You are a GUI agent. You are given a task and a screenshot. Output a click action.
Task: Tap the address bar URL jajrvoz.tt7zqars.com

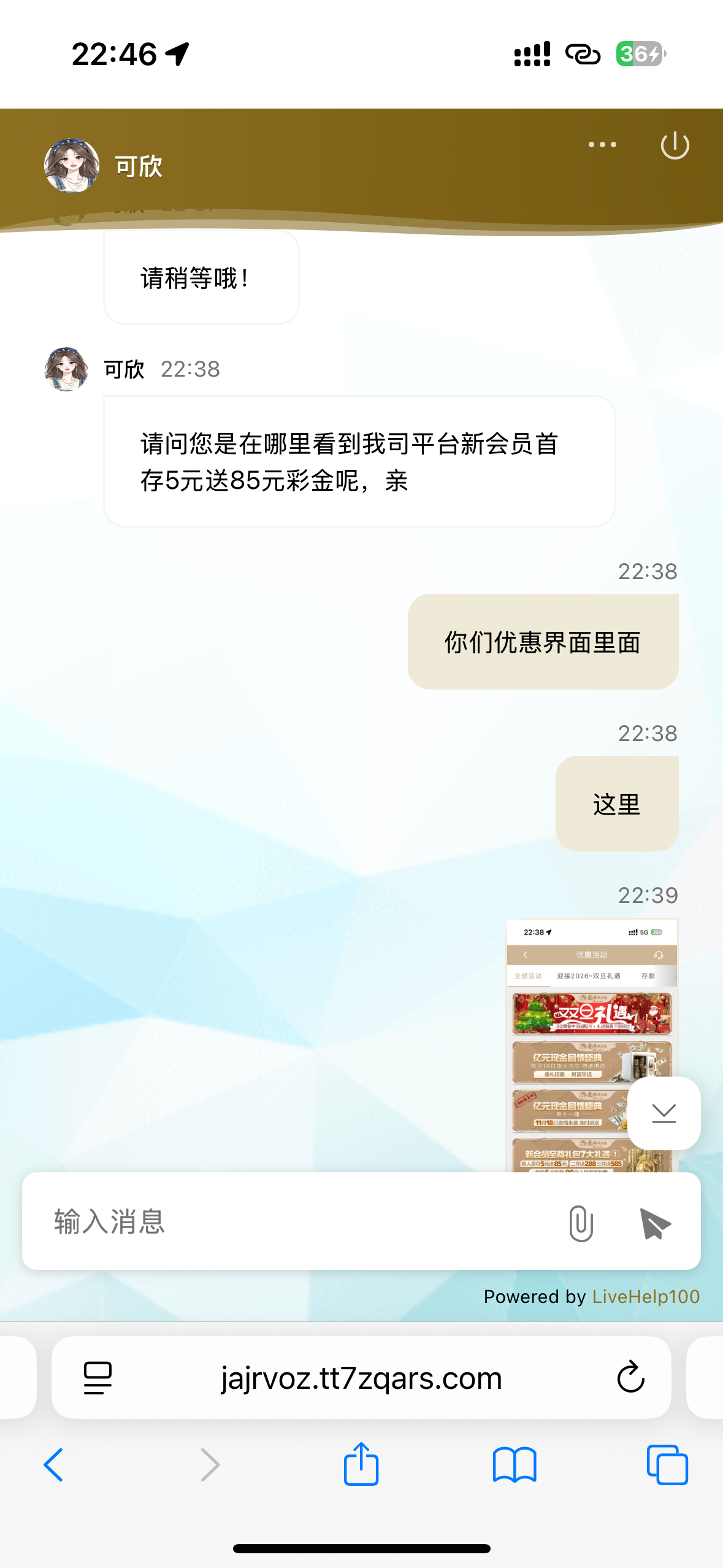[361, 1378]
